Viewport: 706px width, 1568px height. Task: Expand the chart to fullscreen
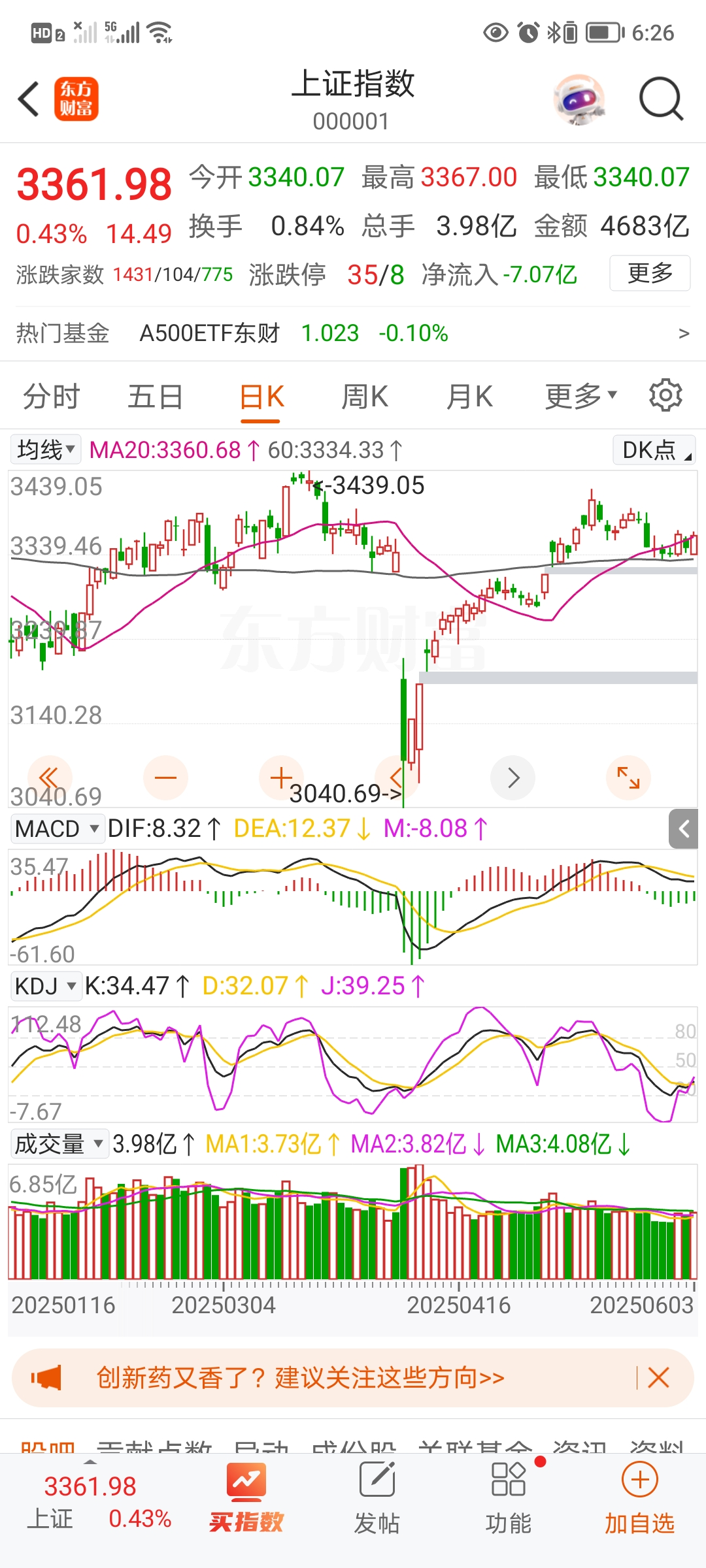point(628,777)
